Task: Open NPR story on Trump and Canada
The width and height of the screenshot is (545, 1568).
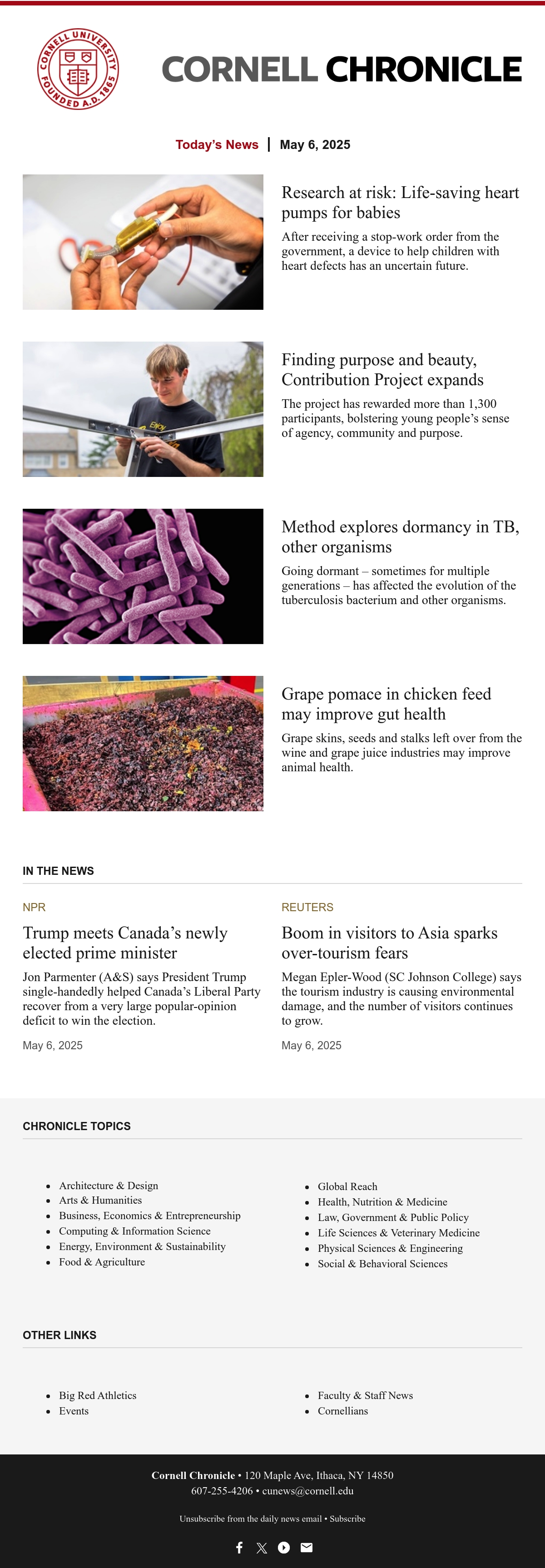Action: pos(125,942)
